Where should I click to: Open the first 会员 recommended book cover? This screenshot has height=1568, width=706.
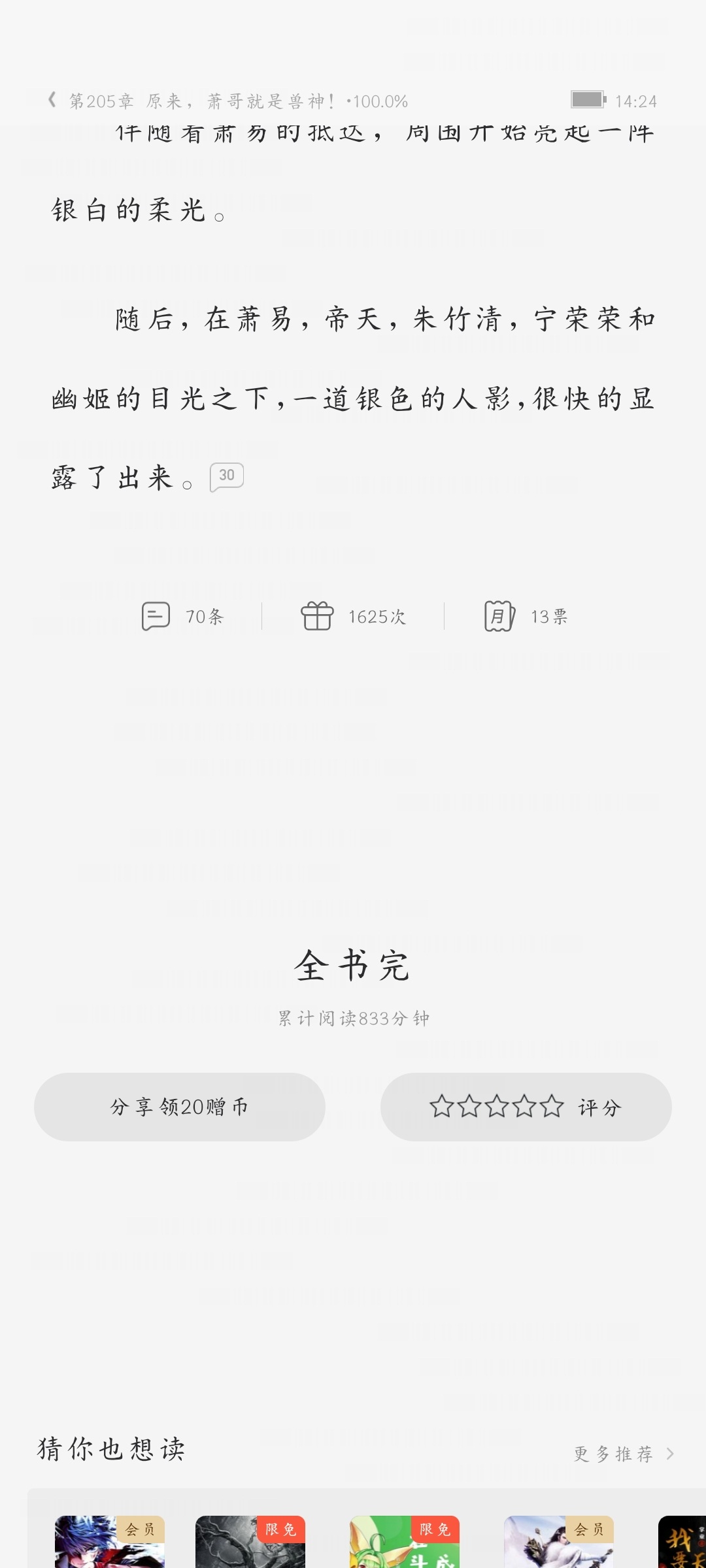110,1542
